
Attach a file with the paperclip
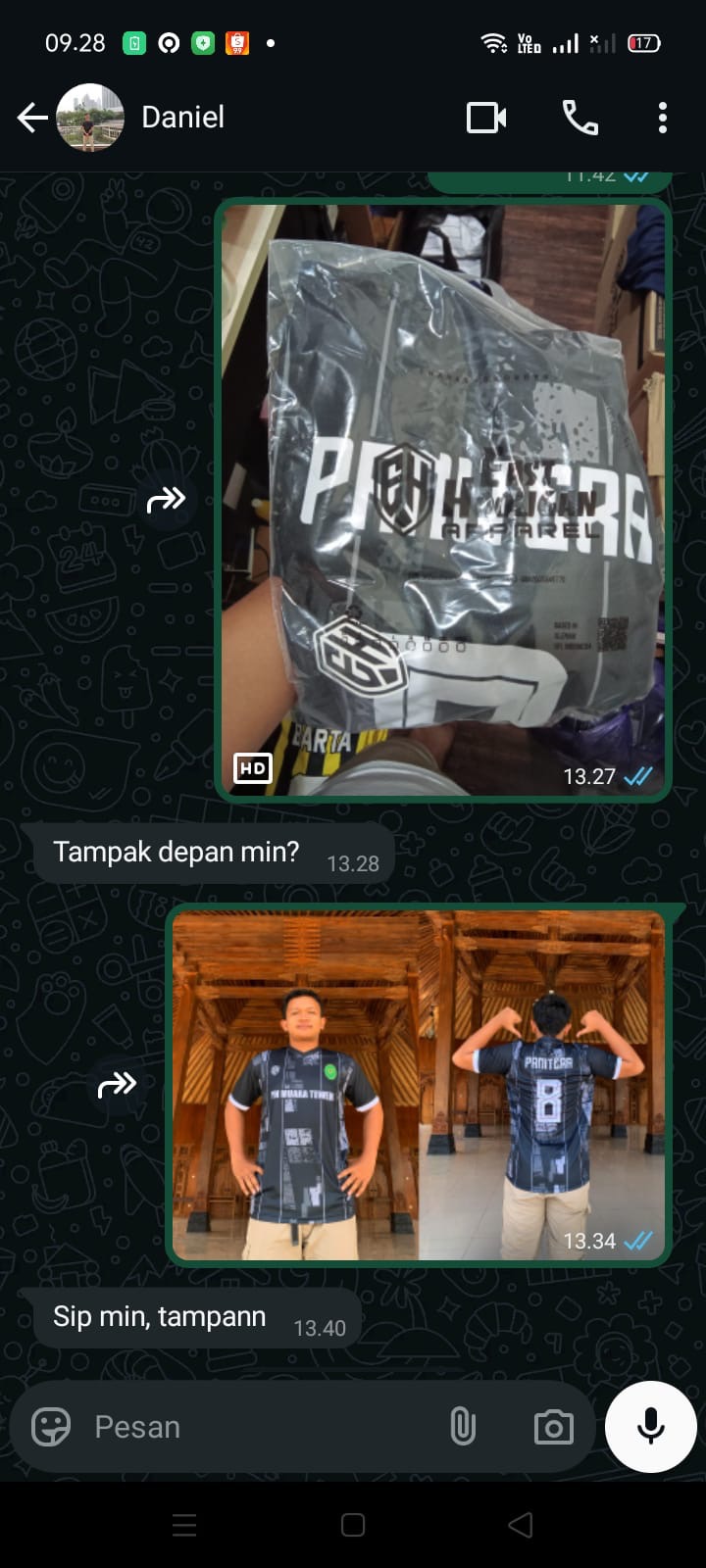point(463,1427)
